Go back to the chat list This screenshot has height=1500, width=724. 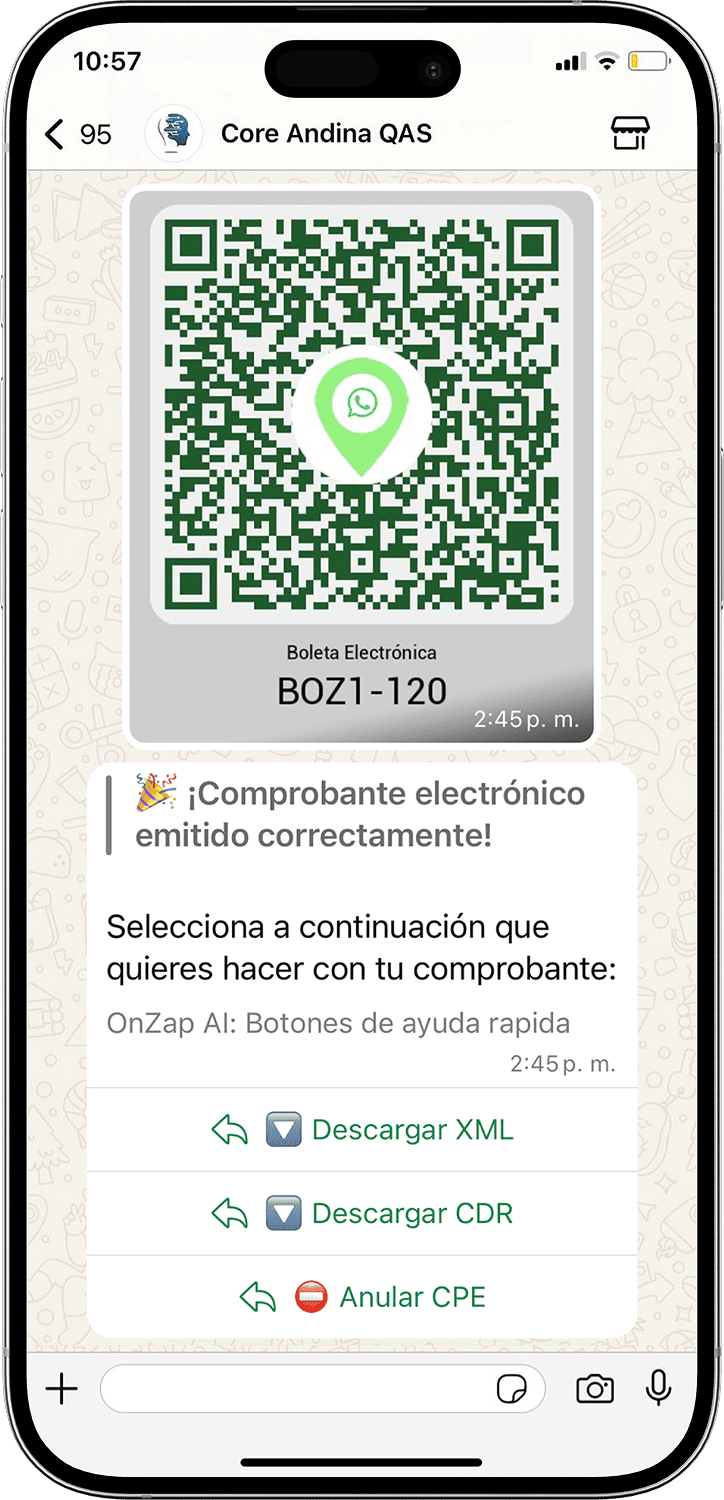[x=78, y=133]
